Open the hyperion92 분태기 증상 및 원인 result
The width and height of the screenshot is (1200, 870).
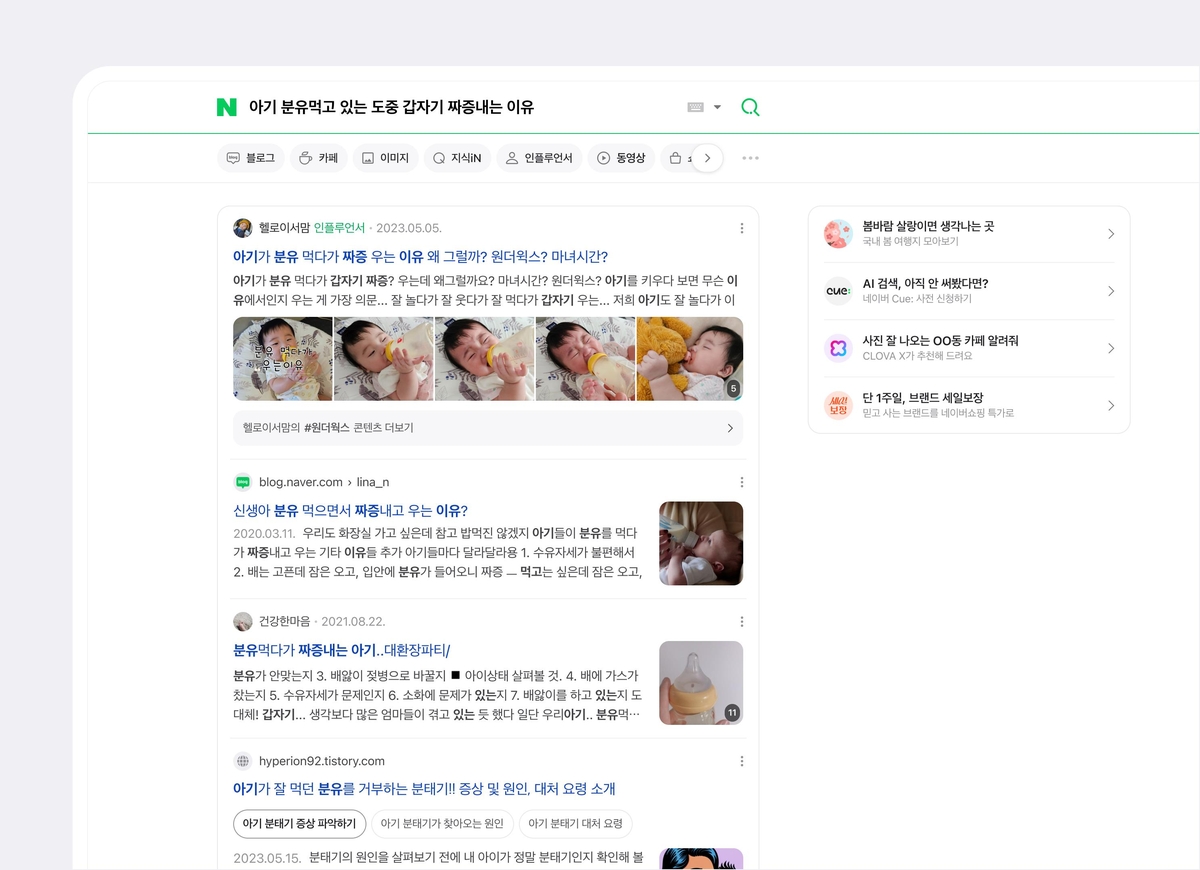point(424,789)
